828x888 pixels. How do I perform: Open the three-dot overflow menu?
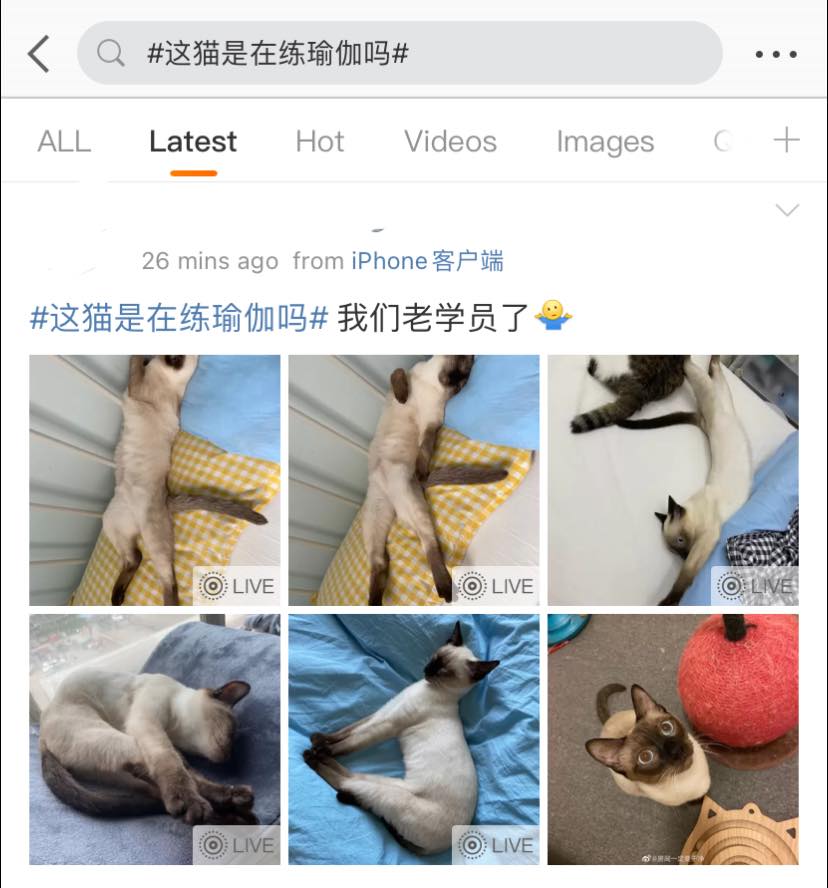[x=776, y=54]
